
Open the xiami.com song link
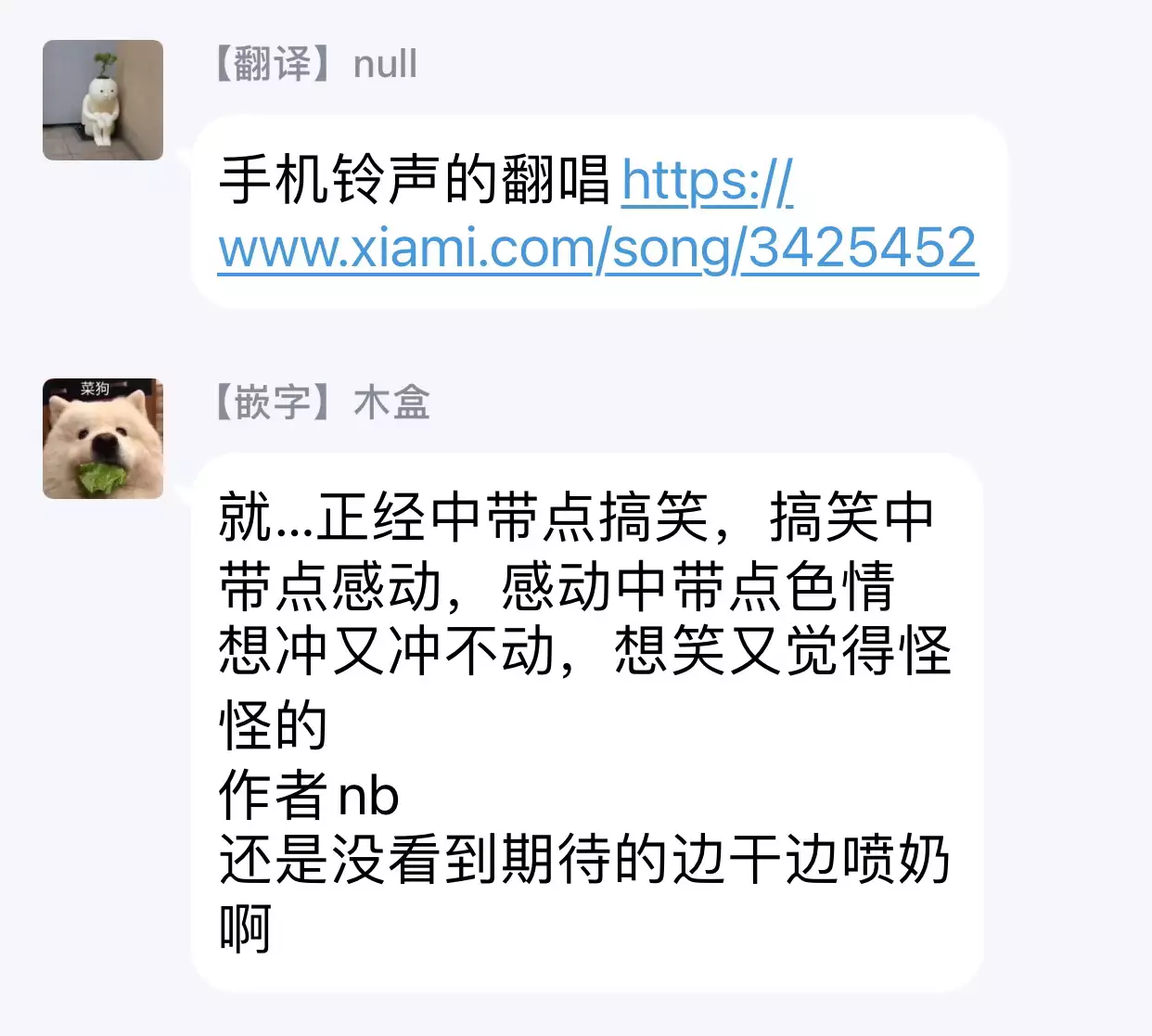pos(597,249)
